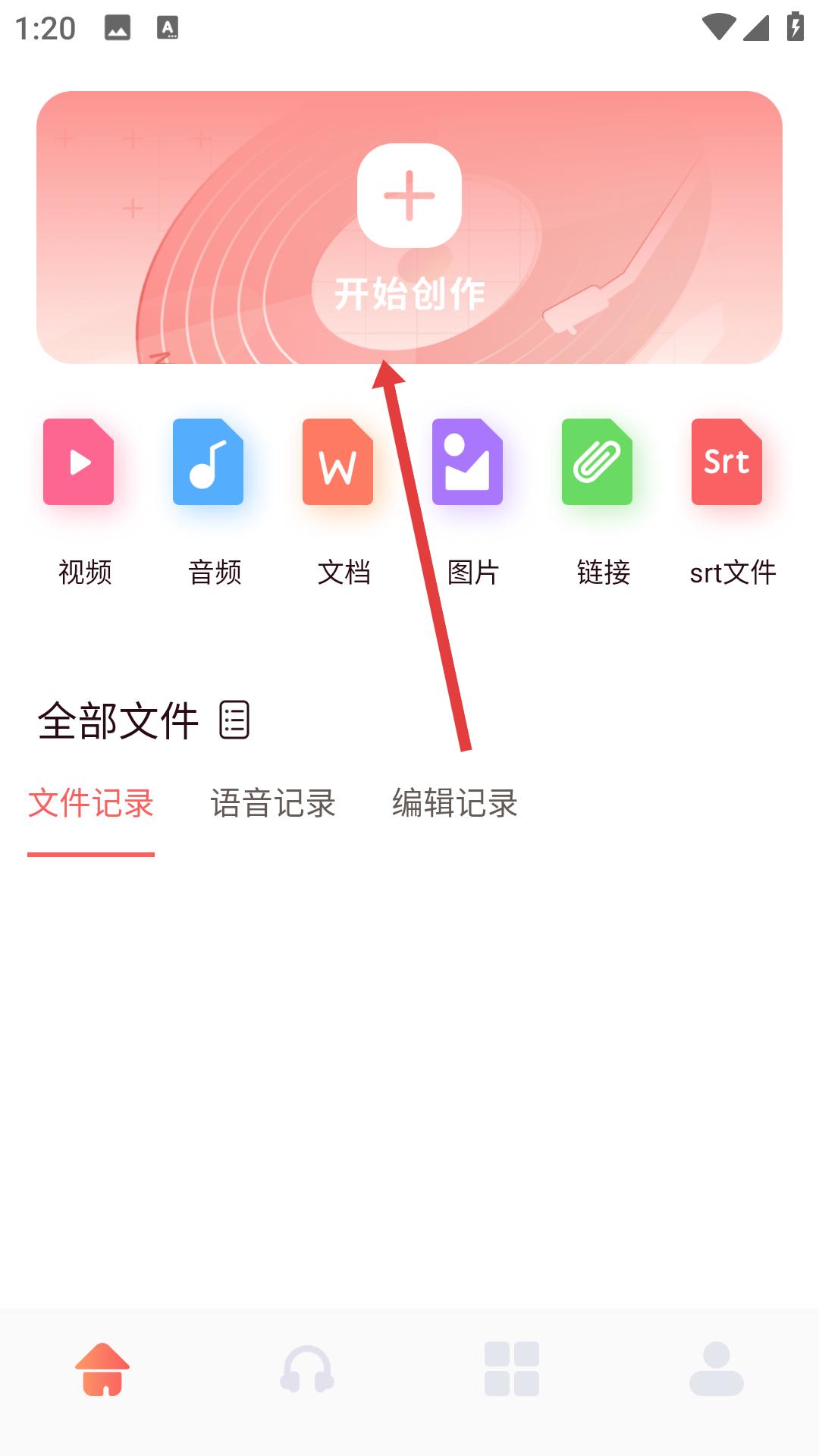
Task: Open the 视频 file type
Action: (x=79, y=462)
